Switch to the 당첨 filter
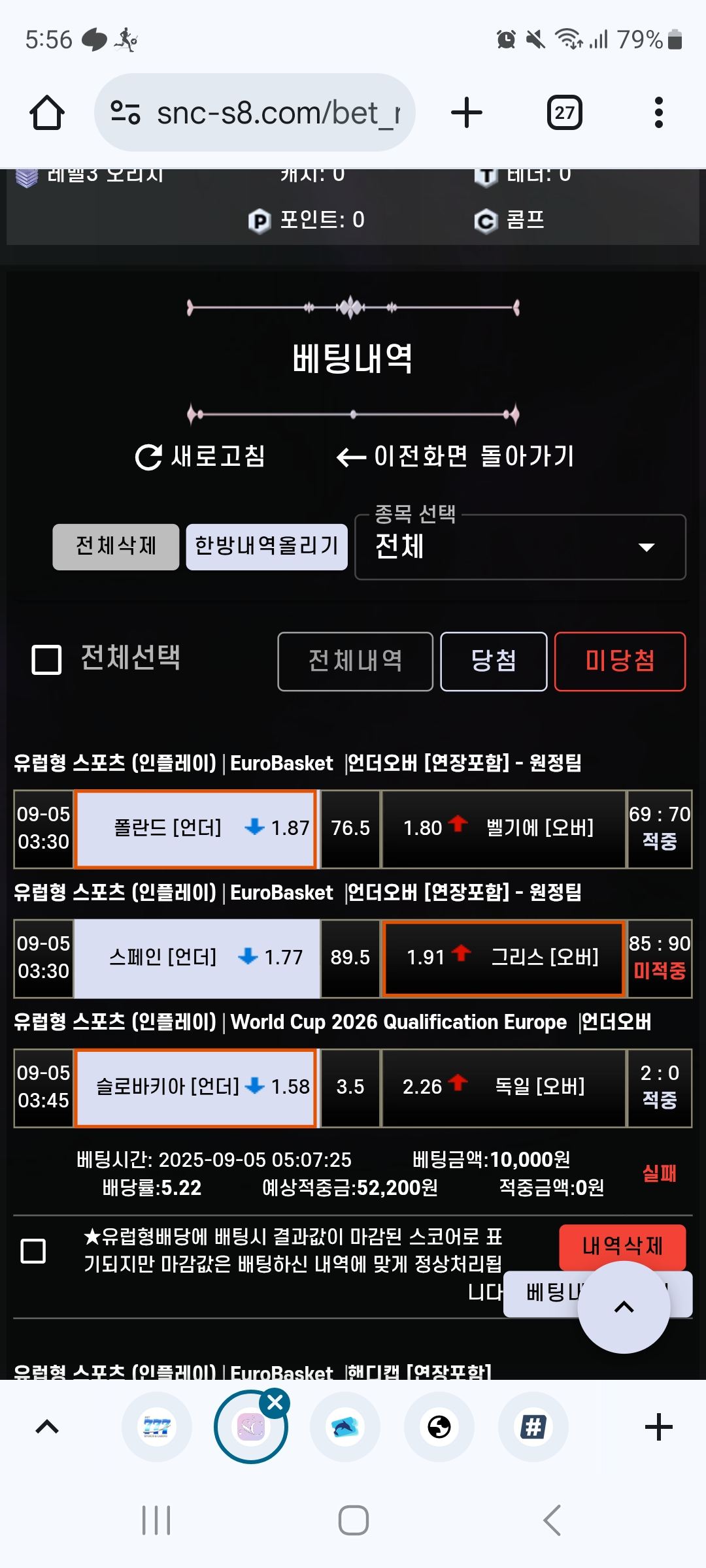The height and width of the screenshot is (1568, 706). pyautogui.click(x=494, y=661)
